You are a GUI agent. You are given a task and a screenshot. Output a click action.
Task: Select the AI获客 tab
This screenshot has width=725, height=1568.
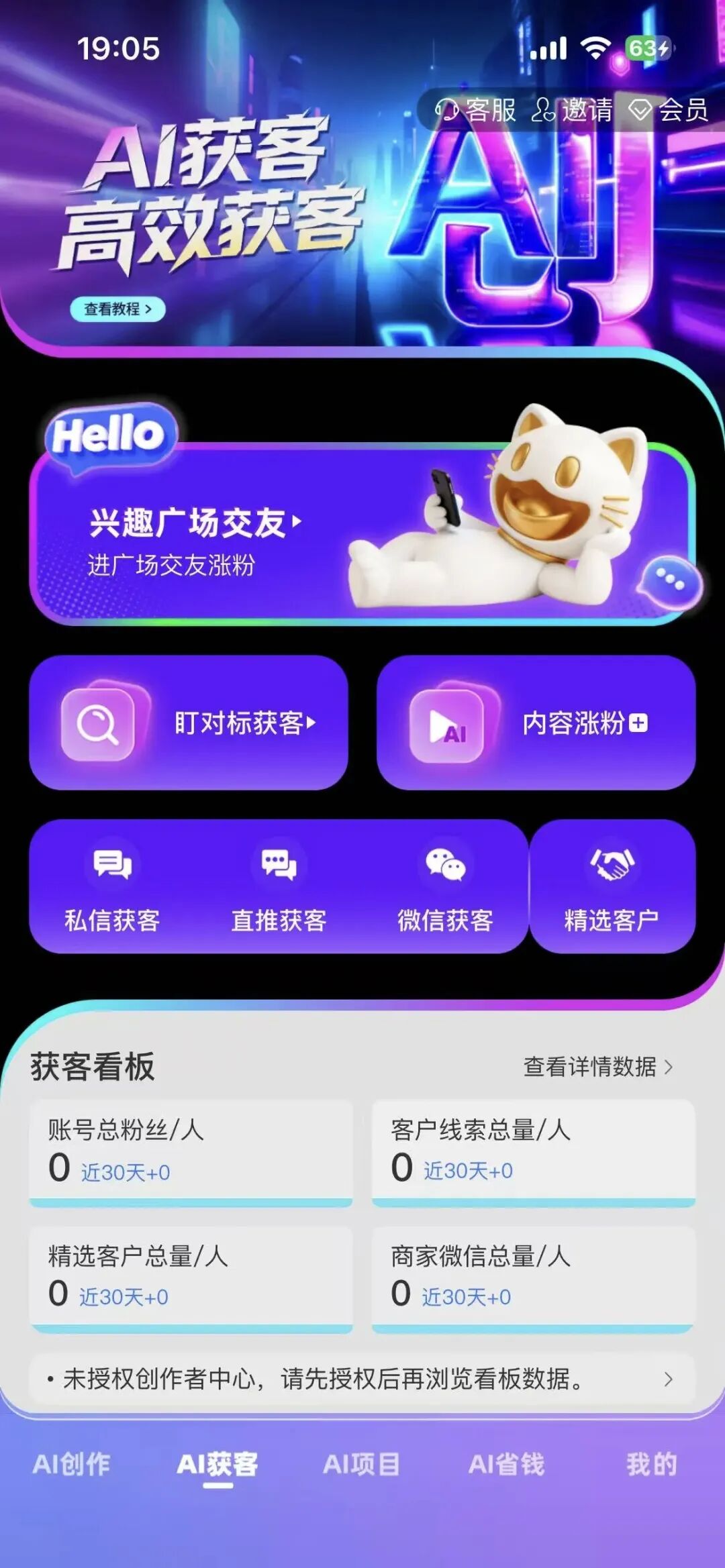click(x=217, y=1464)
